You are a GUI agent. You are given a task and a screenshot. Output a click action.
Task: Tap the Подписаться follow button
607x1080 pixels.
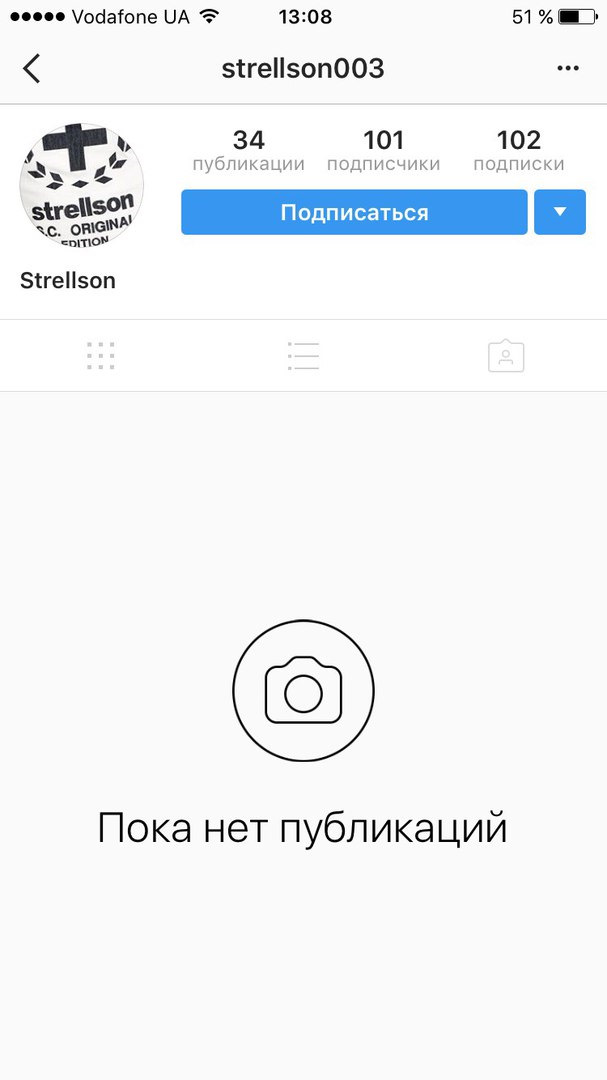(x=354, y=213)
